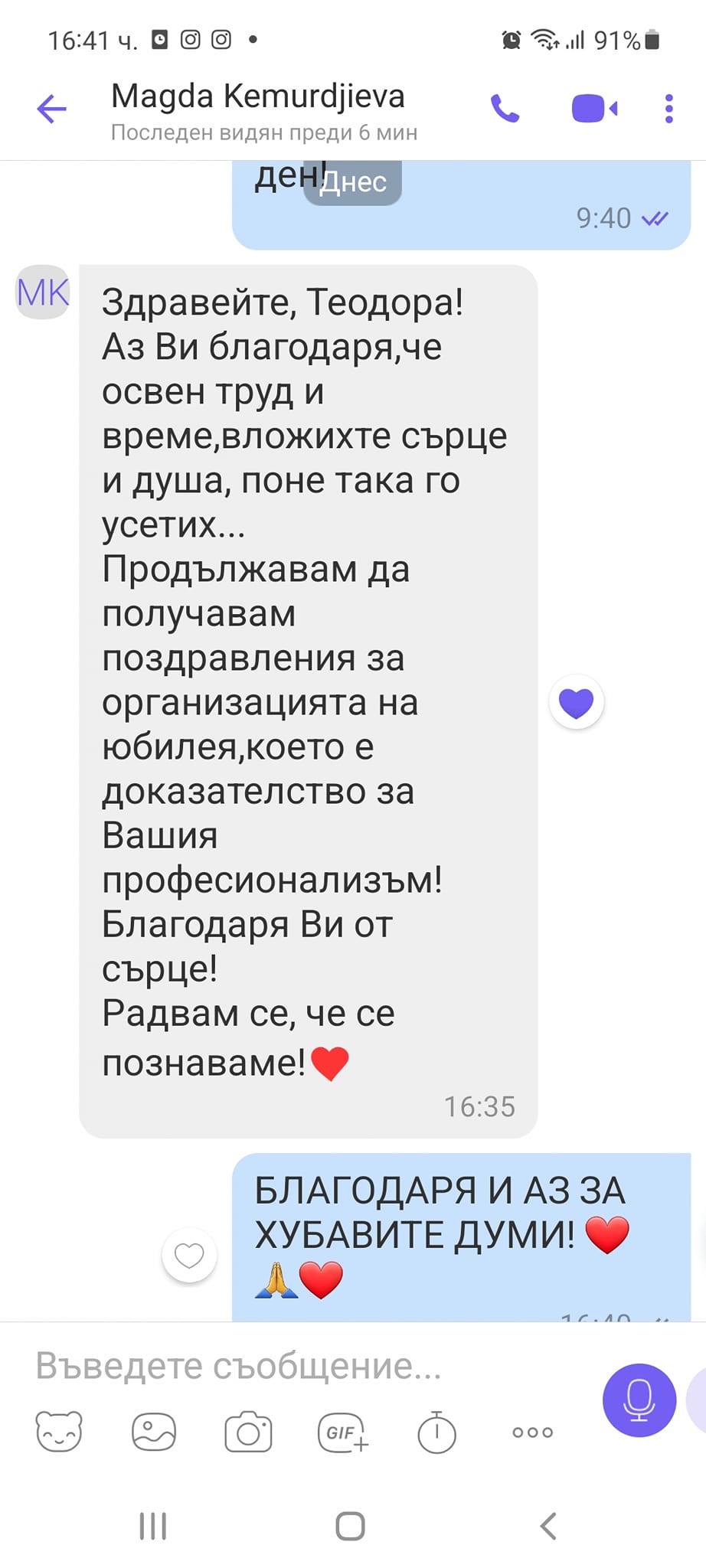The image size is (706, 1568).
Task: Go to the home screen
Action: tap(351, 1526)
